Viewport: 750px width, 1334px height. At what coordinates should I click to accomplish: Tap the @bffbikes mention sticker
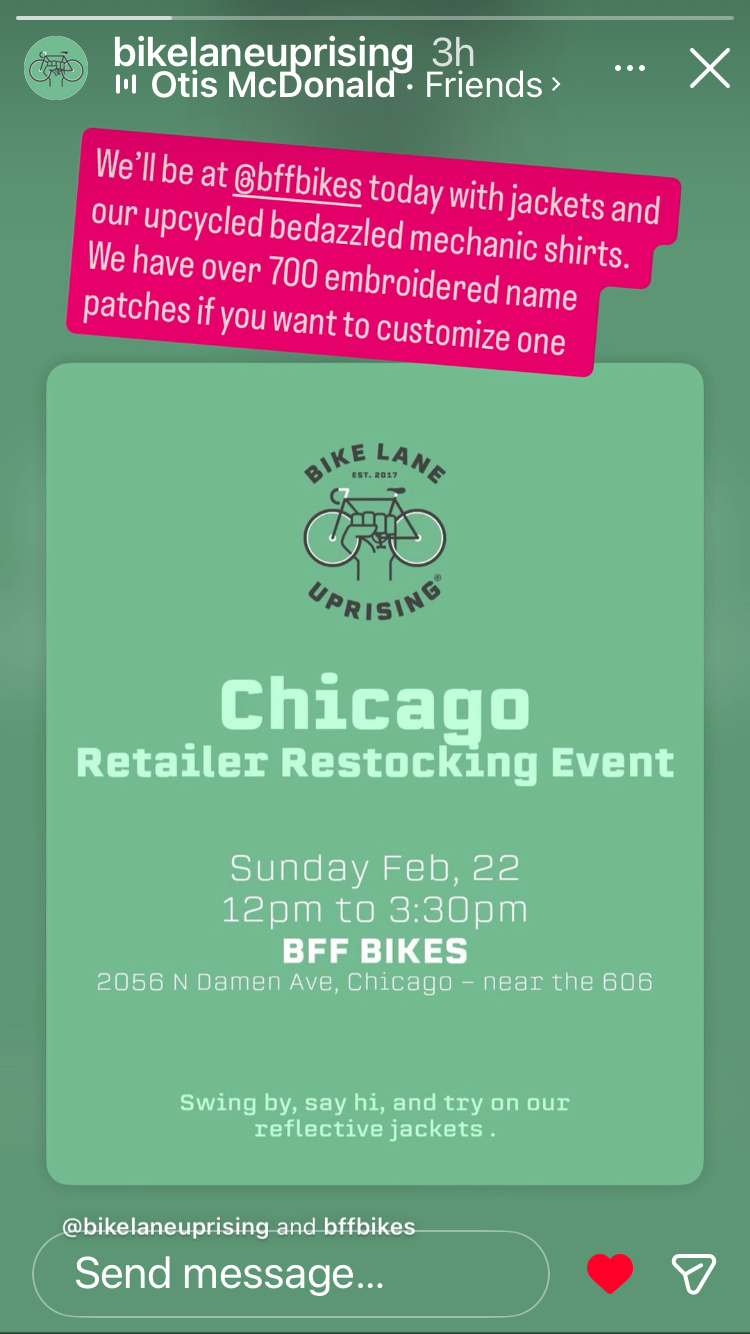pos(297,181)
